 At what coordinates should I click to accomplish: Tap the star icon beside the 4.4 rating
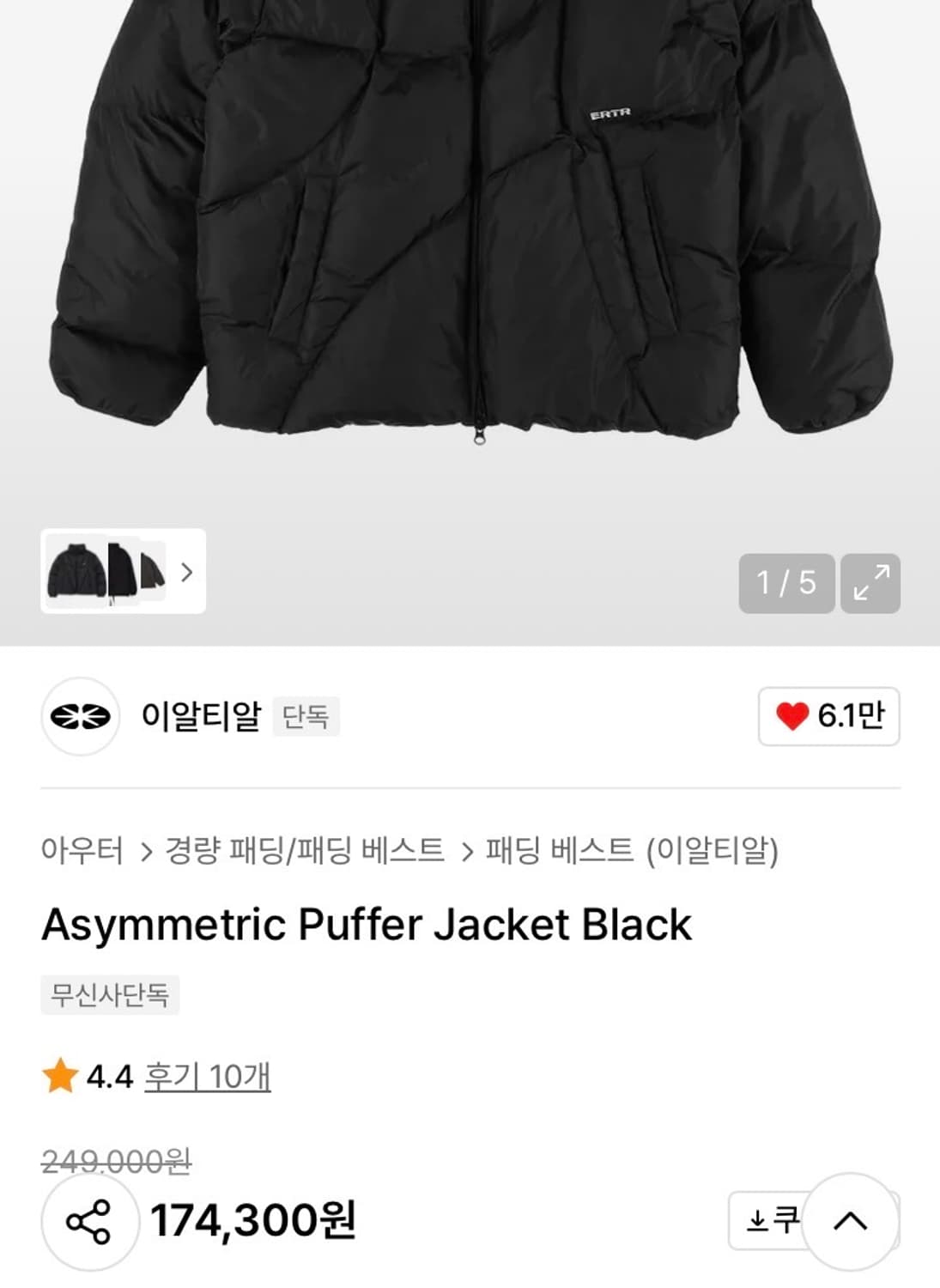click(59, 1077)
